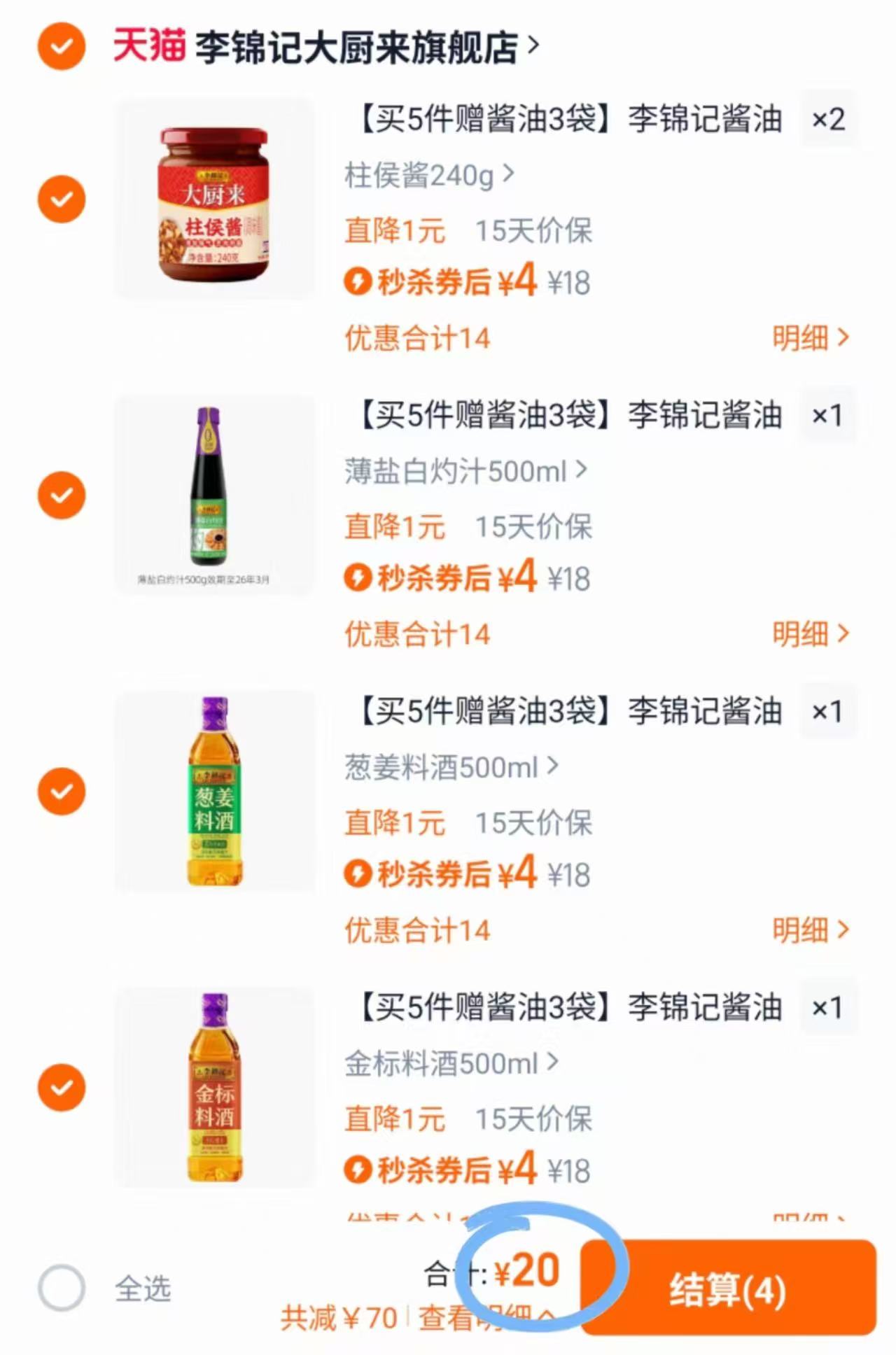Image resolution: width=896 pixels, height=1355 pixels.
Task: Click the Tmall logo at the top
Action: click(150, 43)
